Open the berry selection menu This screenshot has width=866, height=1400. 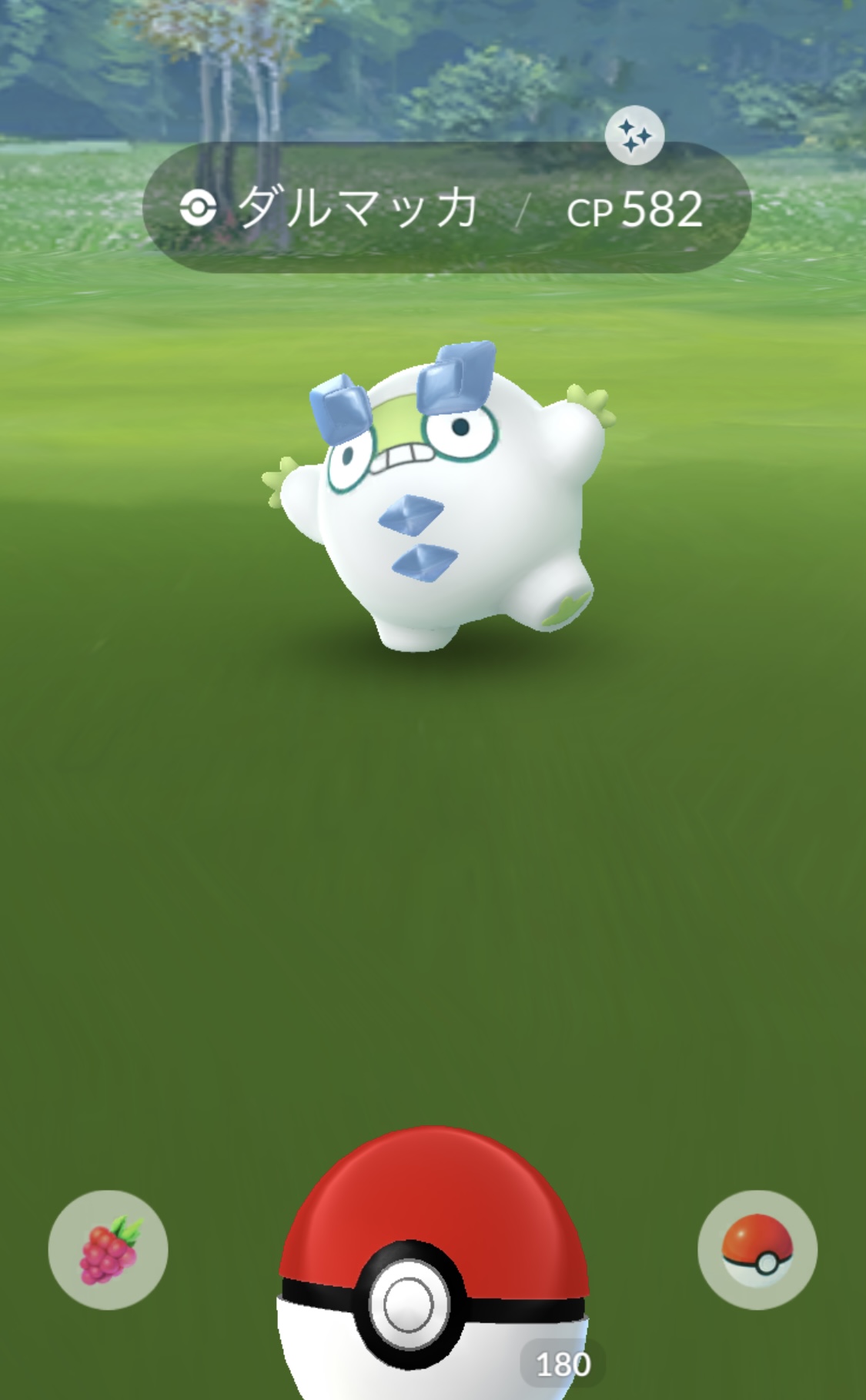coord(108,1250)
